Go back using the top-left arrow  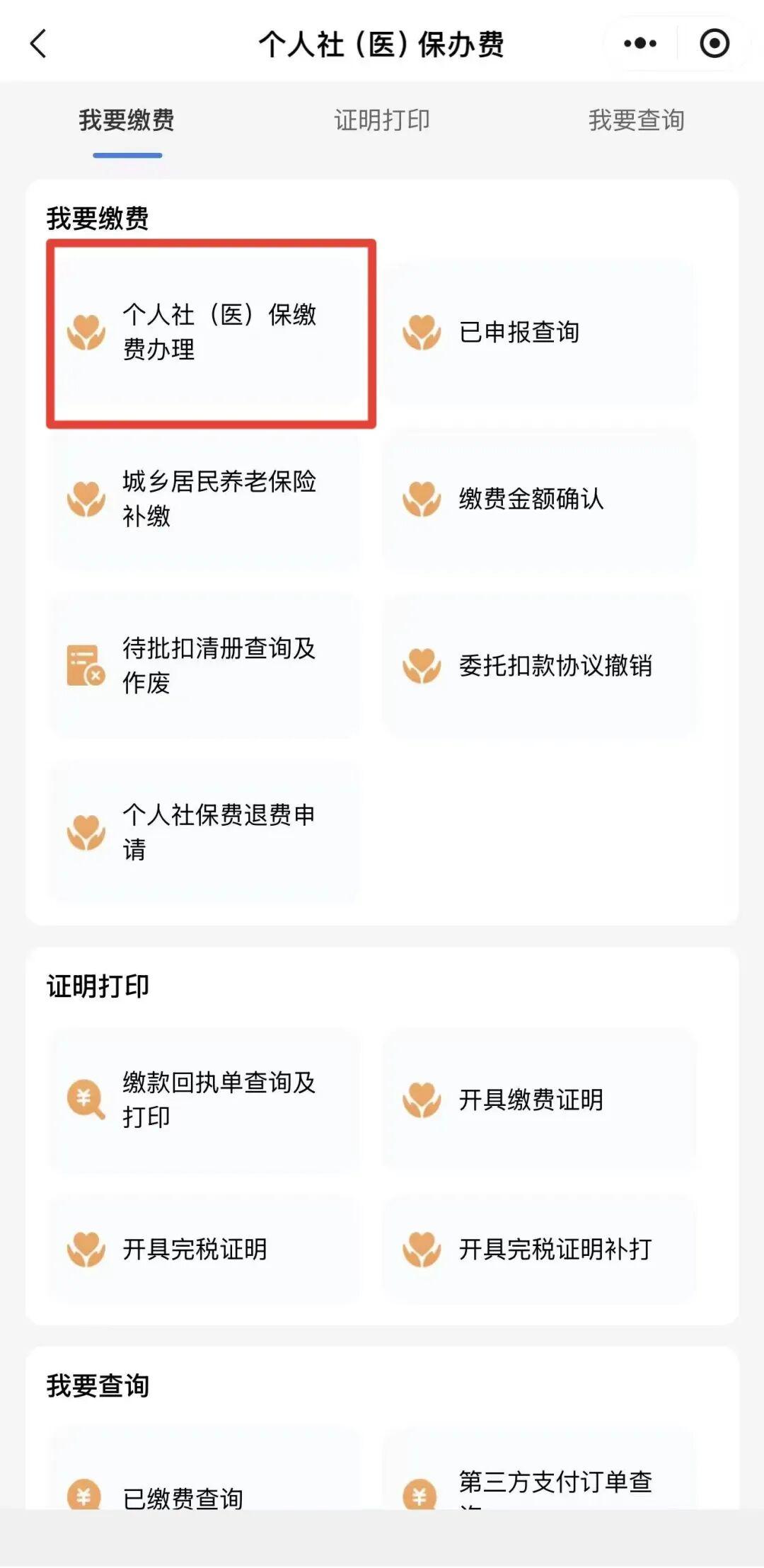[39, 44]
